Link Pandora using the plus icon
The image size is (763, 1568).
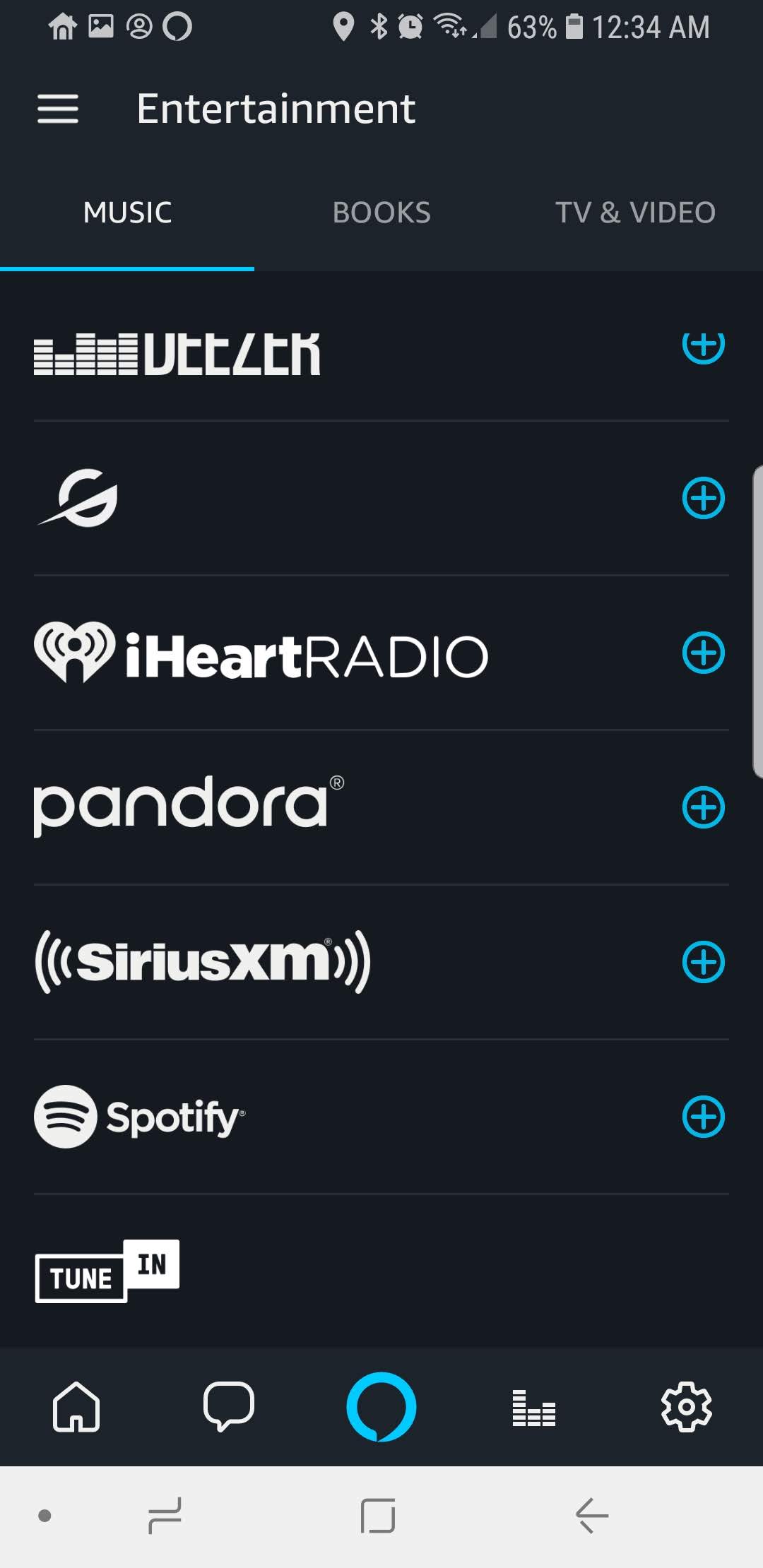point(704,807)
